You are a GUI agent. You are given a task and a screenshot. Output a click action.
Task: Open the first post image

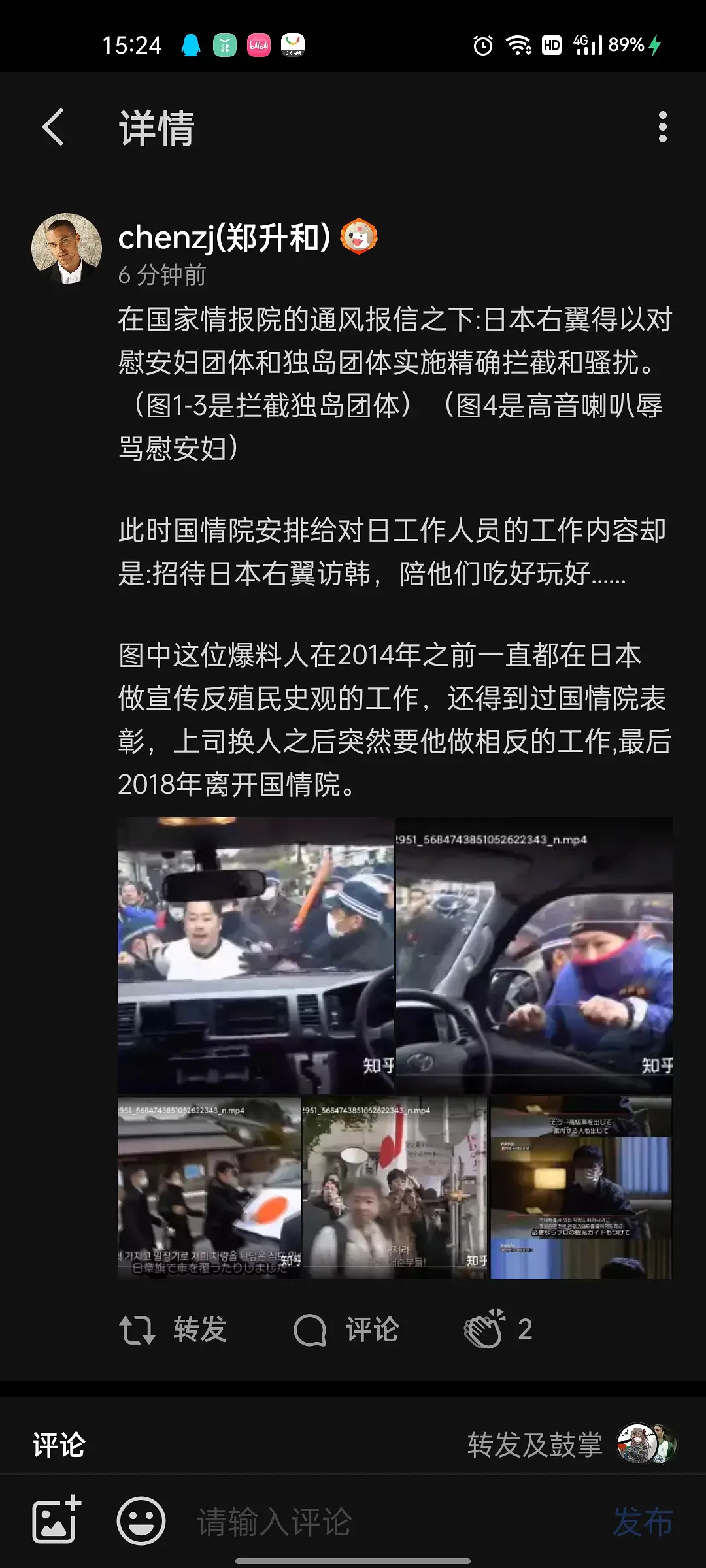point(256,955)
